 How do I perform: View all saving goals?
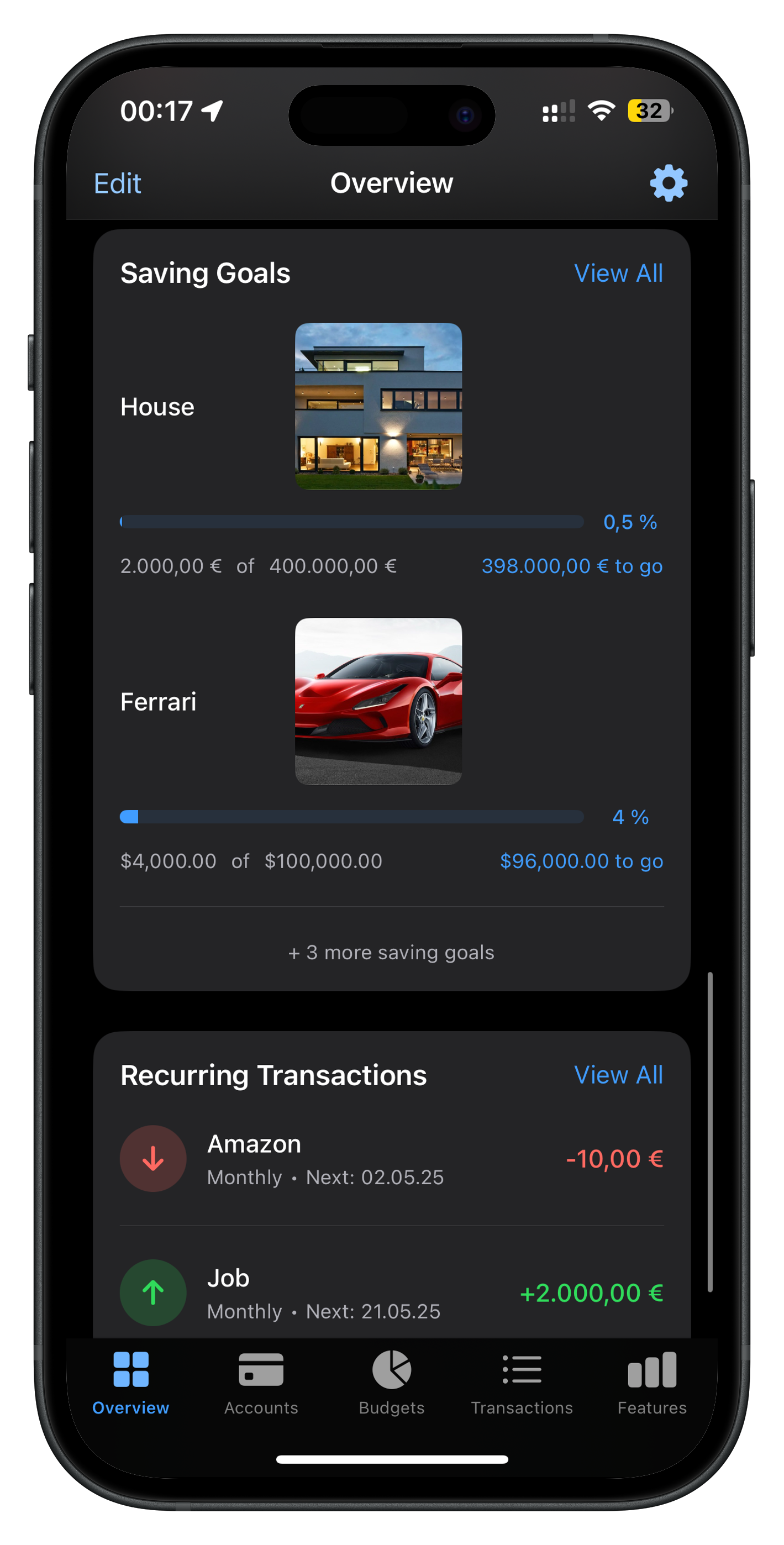(x=618, y=274)
